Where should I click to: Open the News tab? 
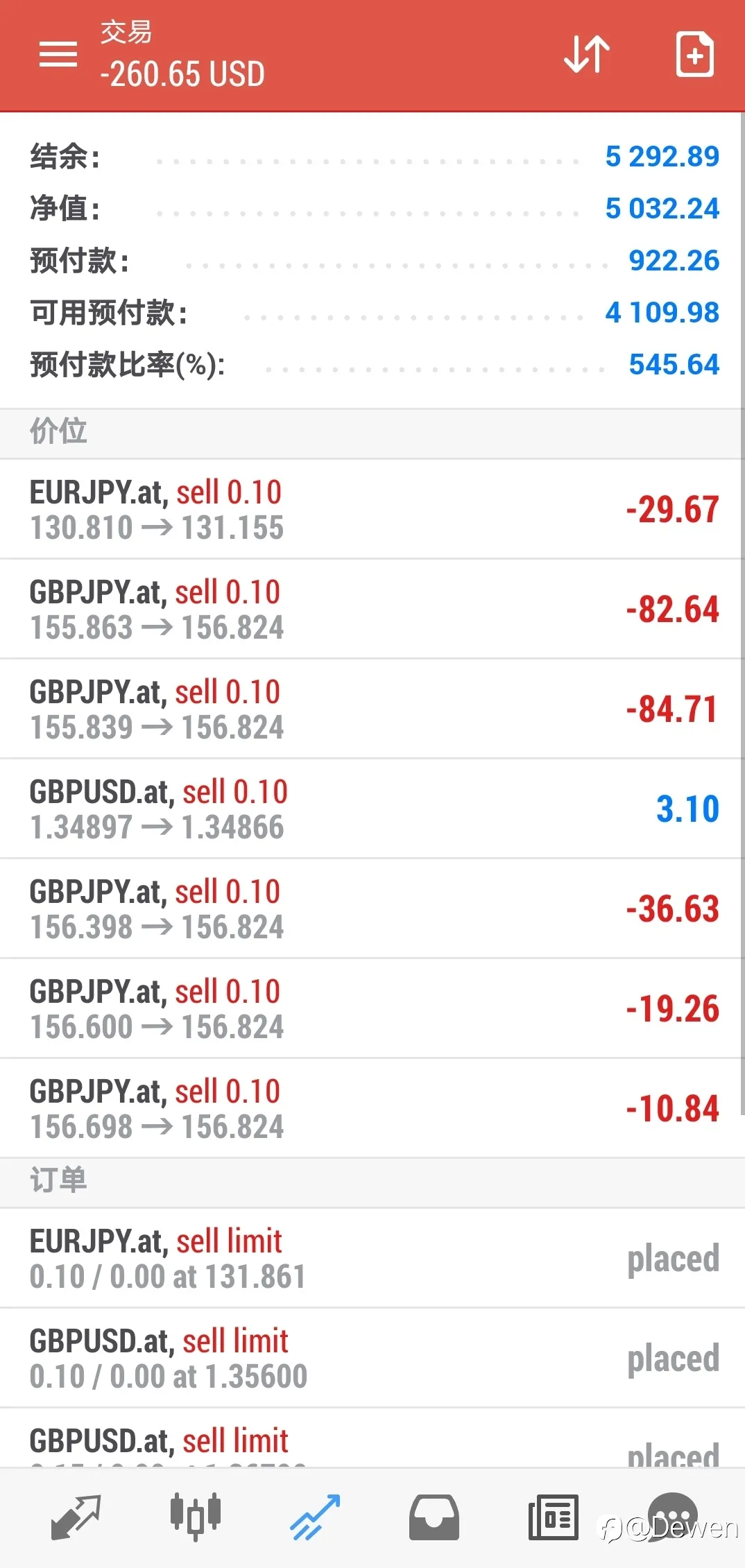[554, 1517]
